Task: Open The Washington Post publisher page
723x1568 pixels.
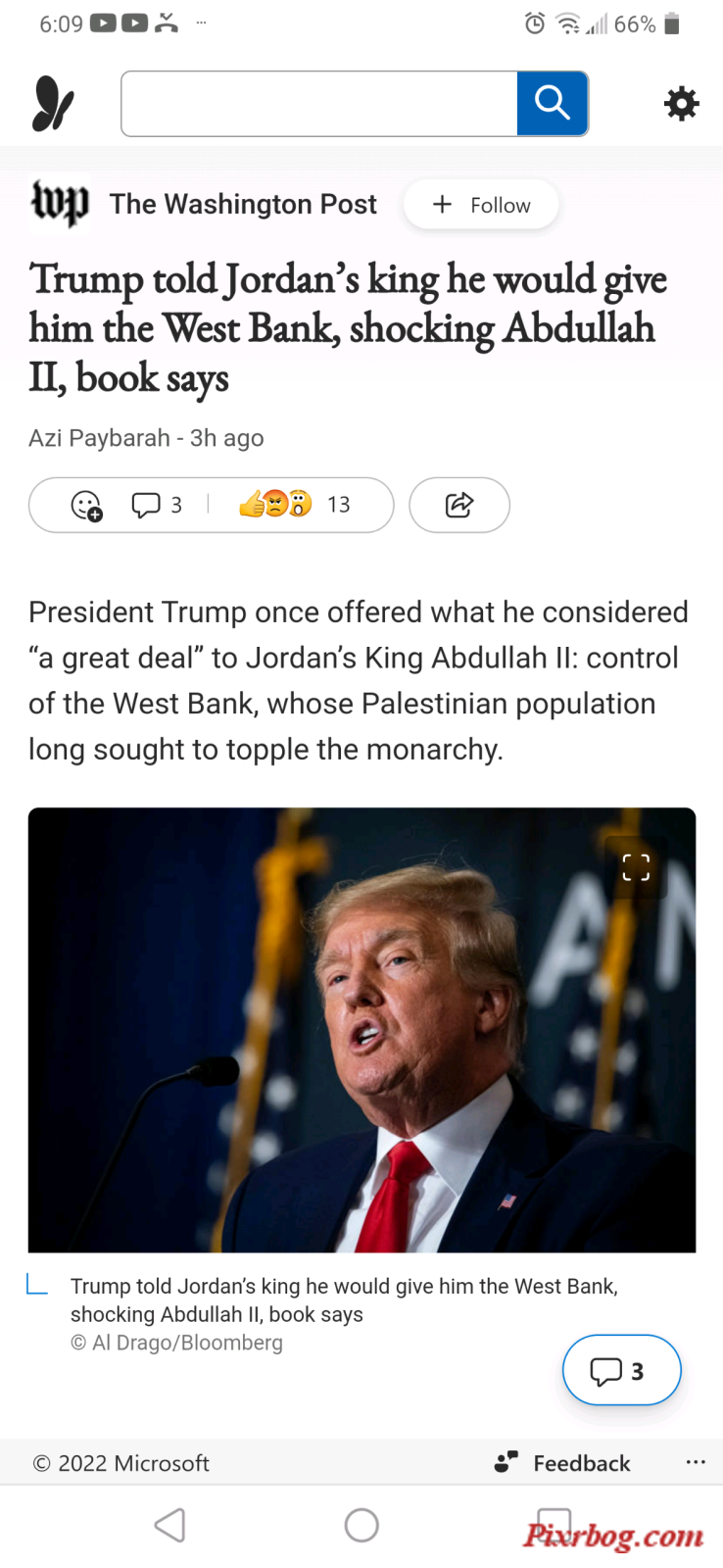Action: coord(242,204)
